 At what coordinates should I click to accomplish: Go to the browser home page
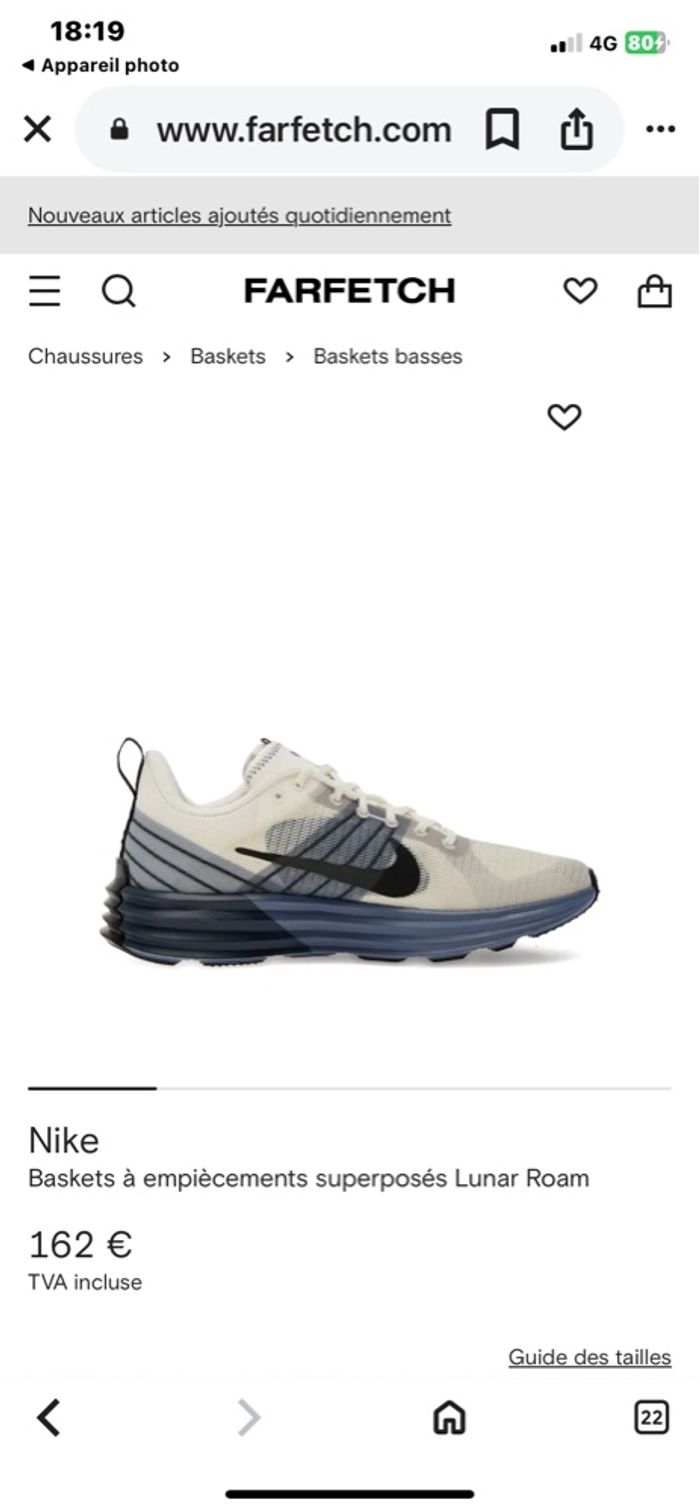pos(449,1417)
